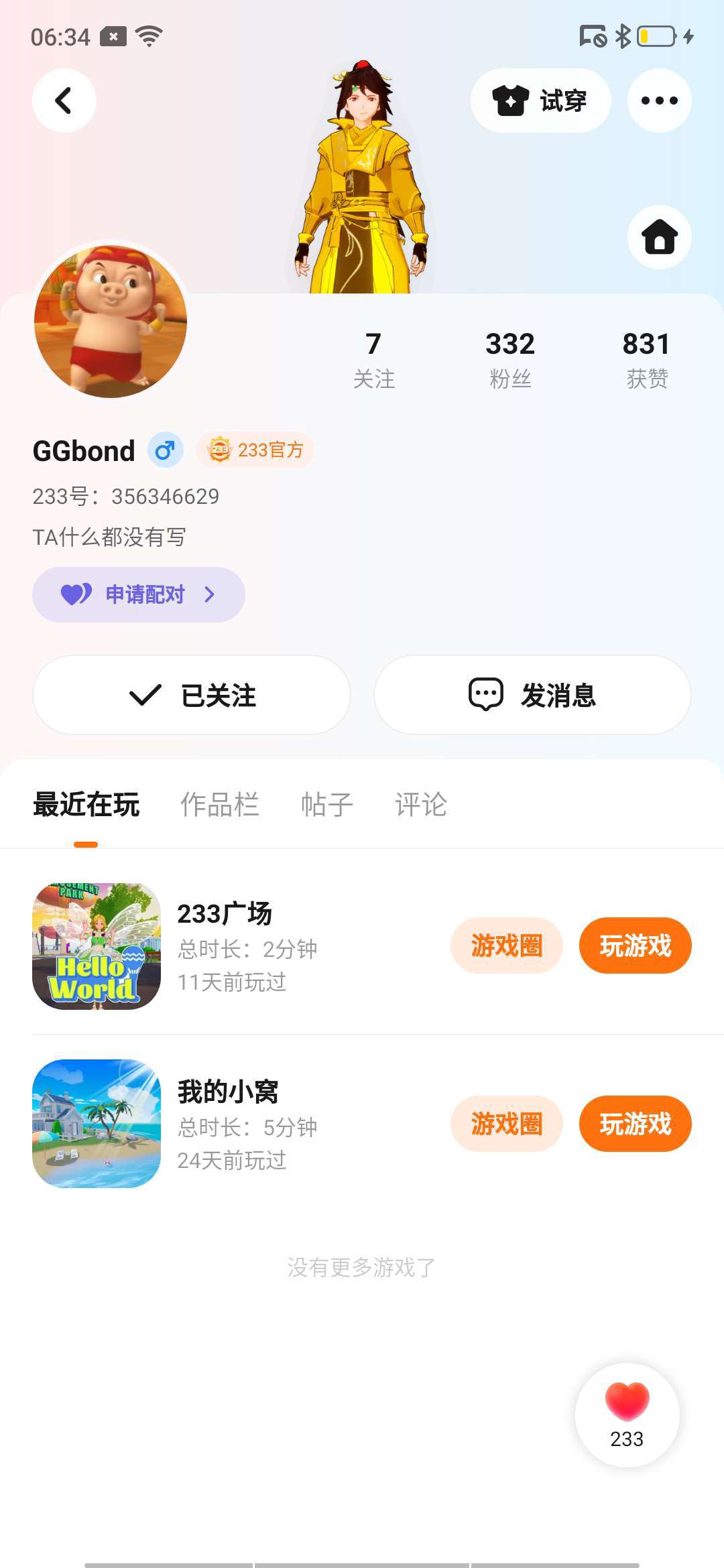Tap 玩游戏 for 我的小窝
The height and width of the screenshot is (1568, 724).
point(635,1124)
